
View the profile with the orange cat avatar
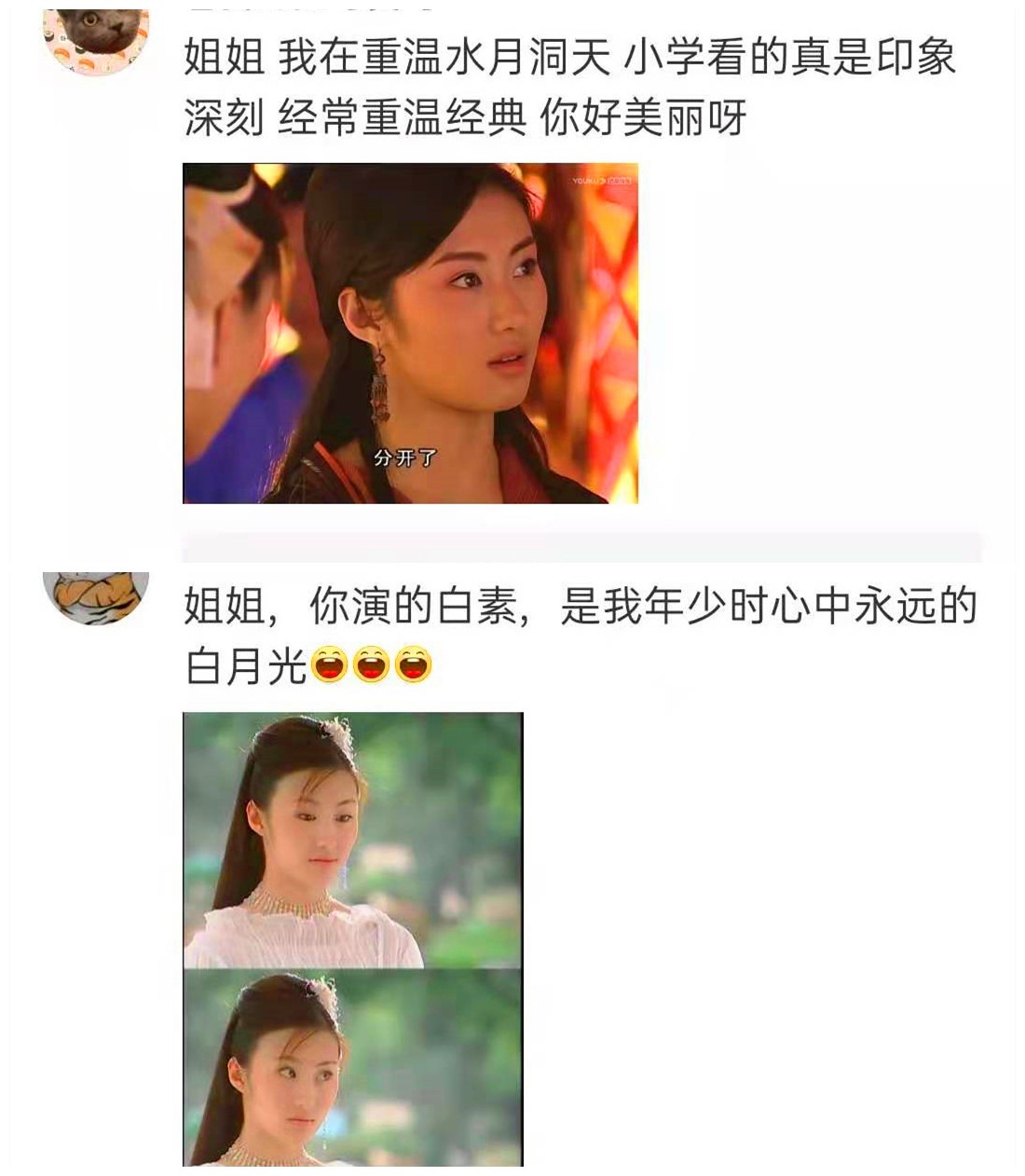97,595
